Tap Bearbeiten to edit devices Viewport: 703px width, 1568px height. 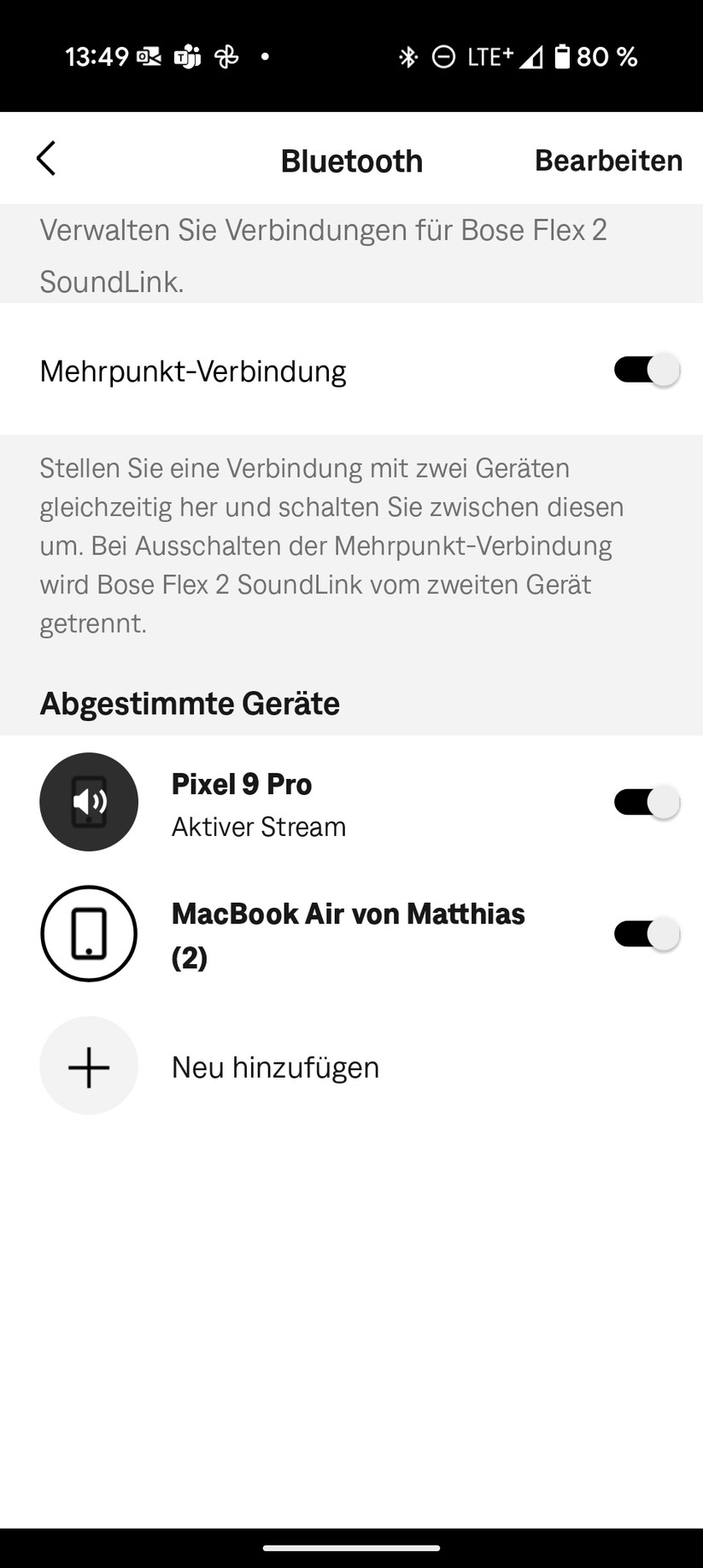pyautogui.click(x=608, y=161)
